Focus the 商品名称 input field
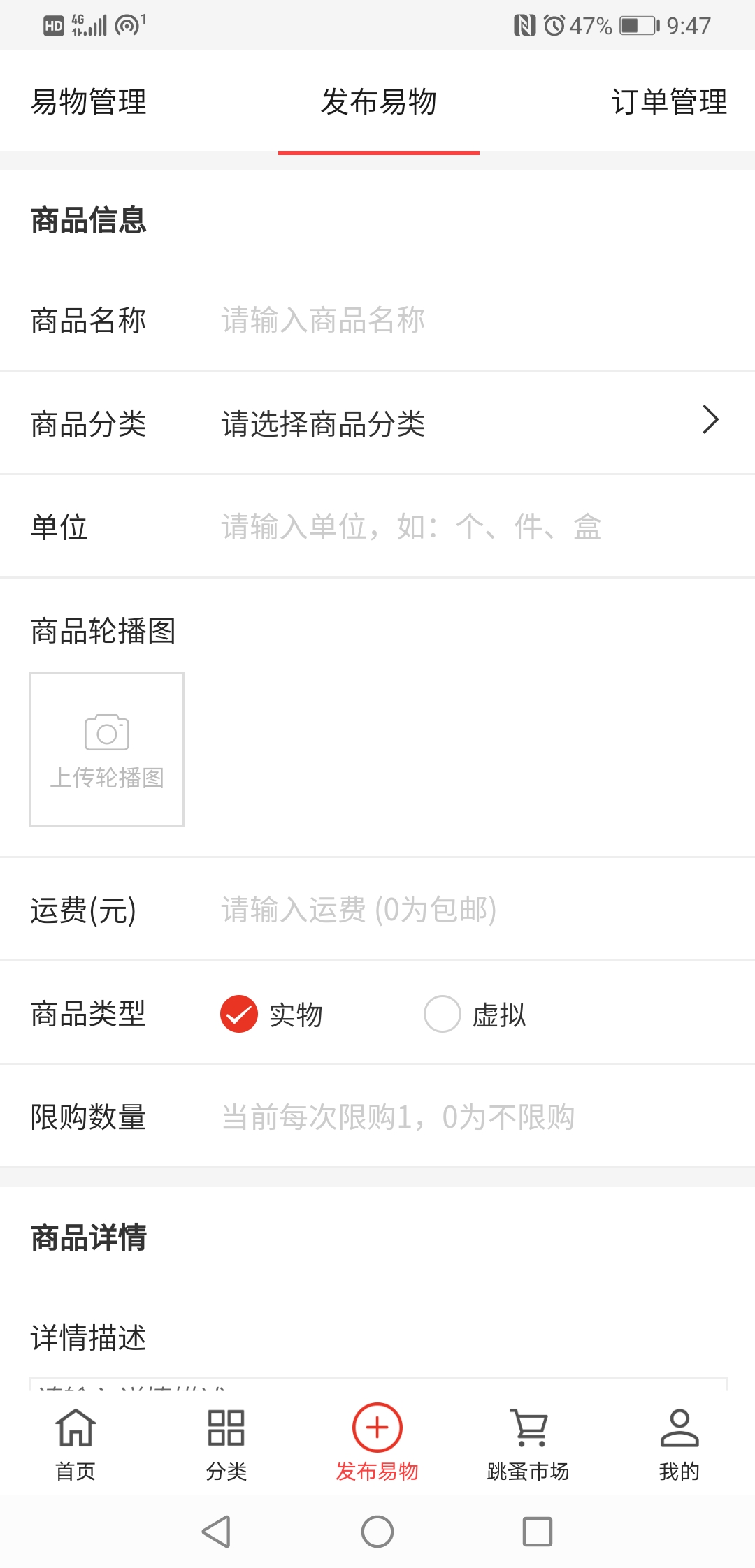 click(461, 321)
